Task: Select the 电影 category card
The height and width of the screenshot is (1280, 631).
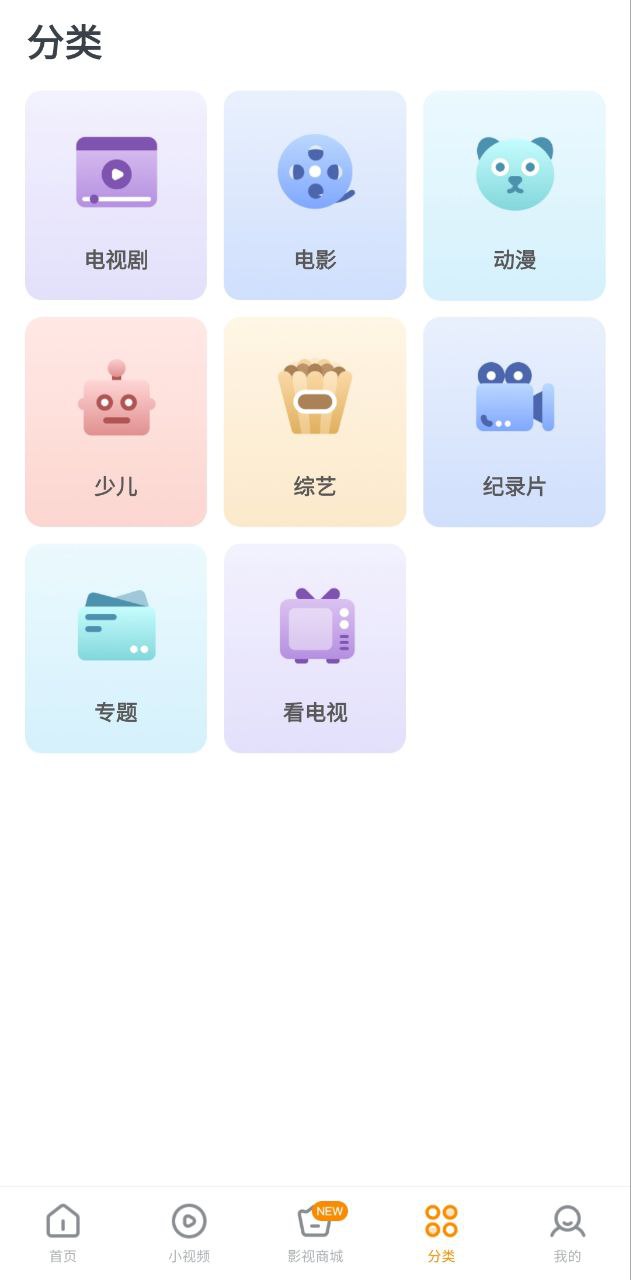Action: [315, 196]
